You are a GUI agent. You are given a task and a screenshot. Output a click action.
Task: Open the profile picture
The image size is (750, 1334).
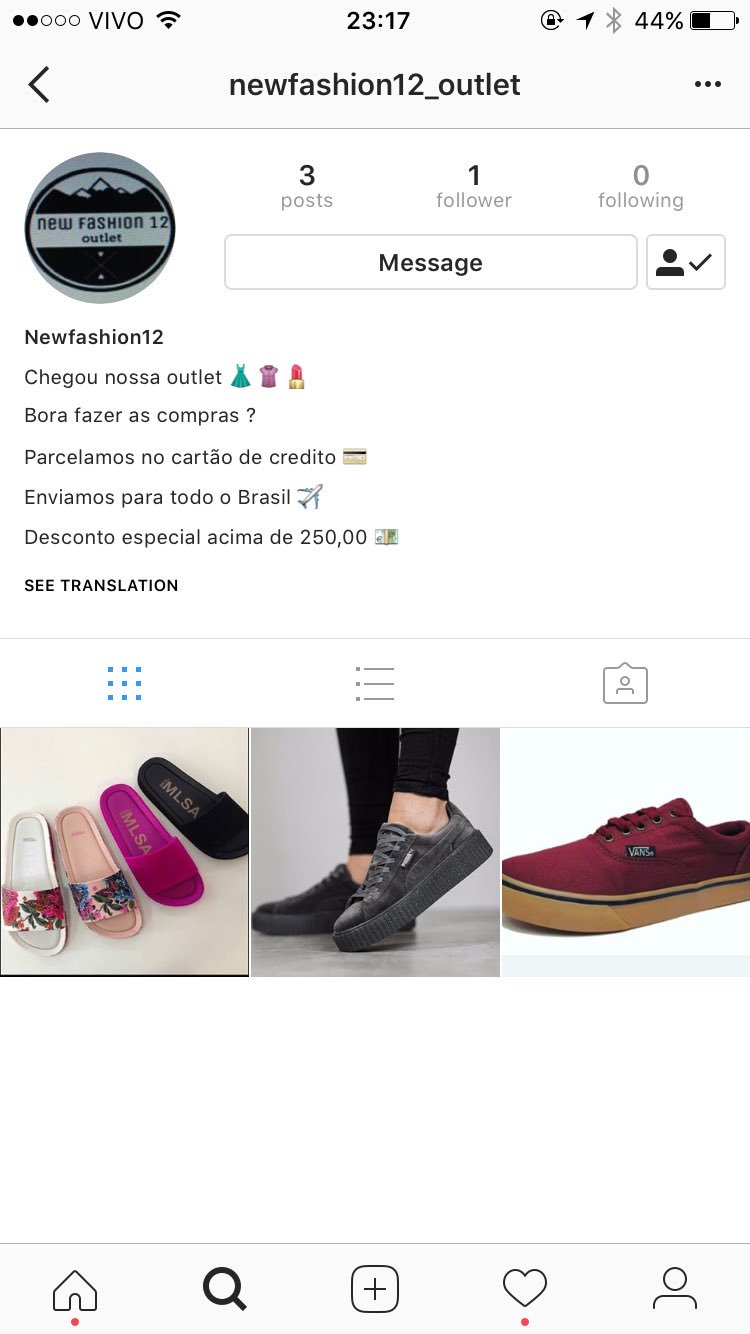point(100,228)
